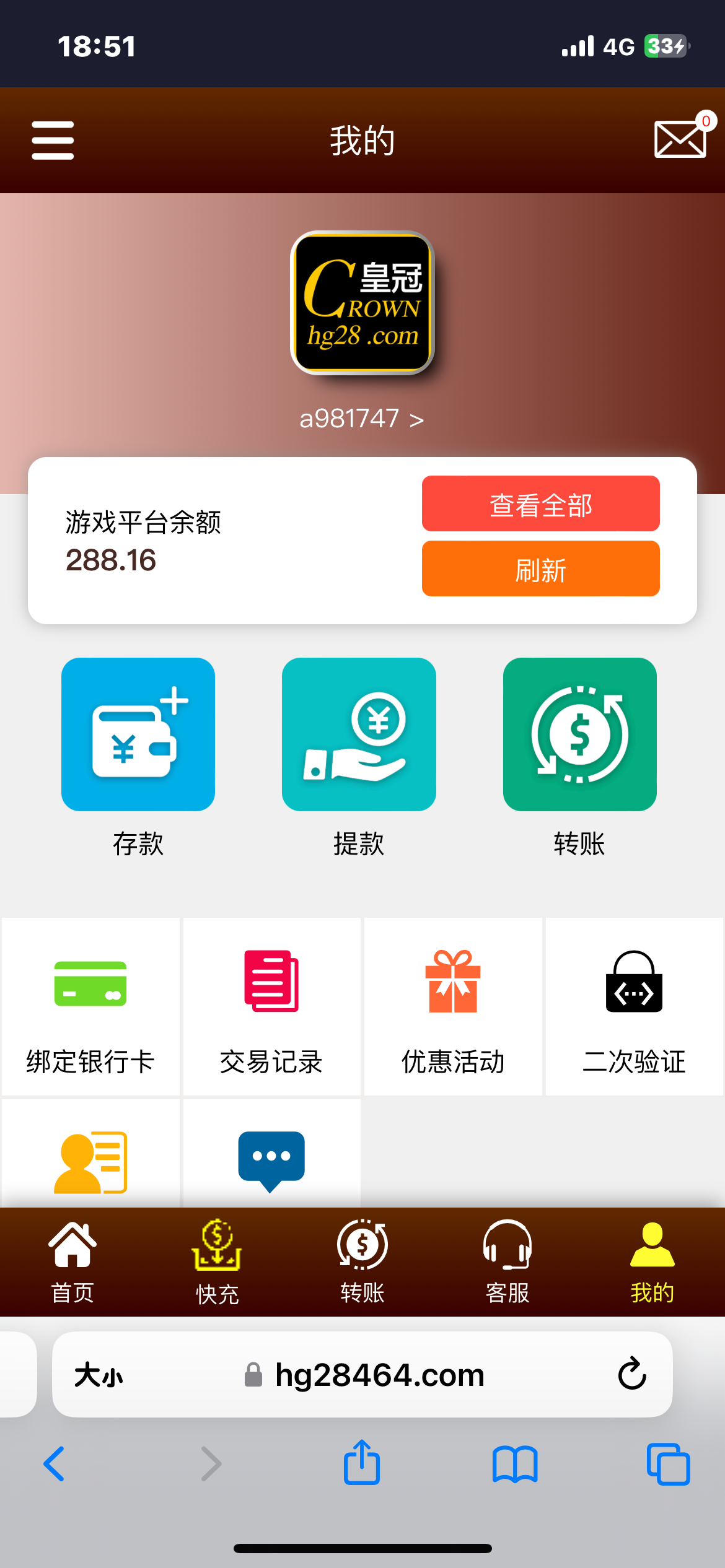Switch to the 首页 home tab
Viewport: 725px width, 1568px height.
72,1263
